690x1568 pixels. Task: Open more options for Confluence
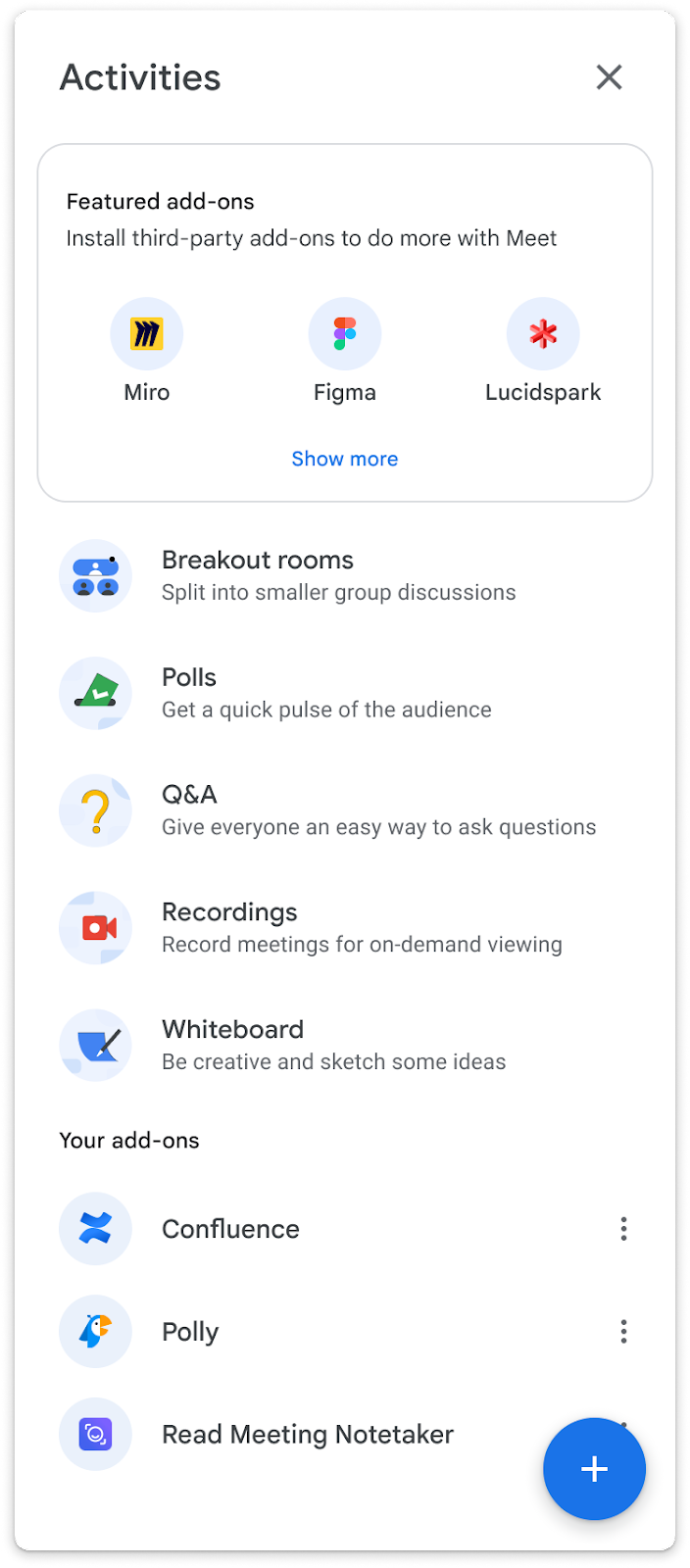pos(623,1229)
